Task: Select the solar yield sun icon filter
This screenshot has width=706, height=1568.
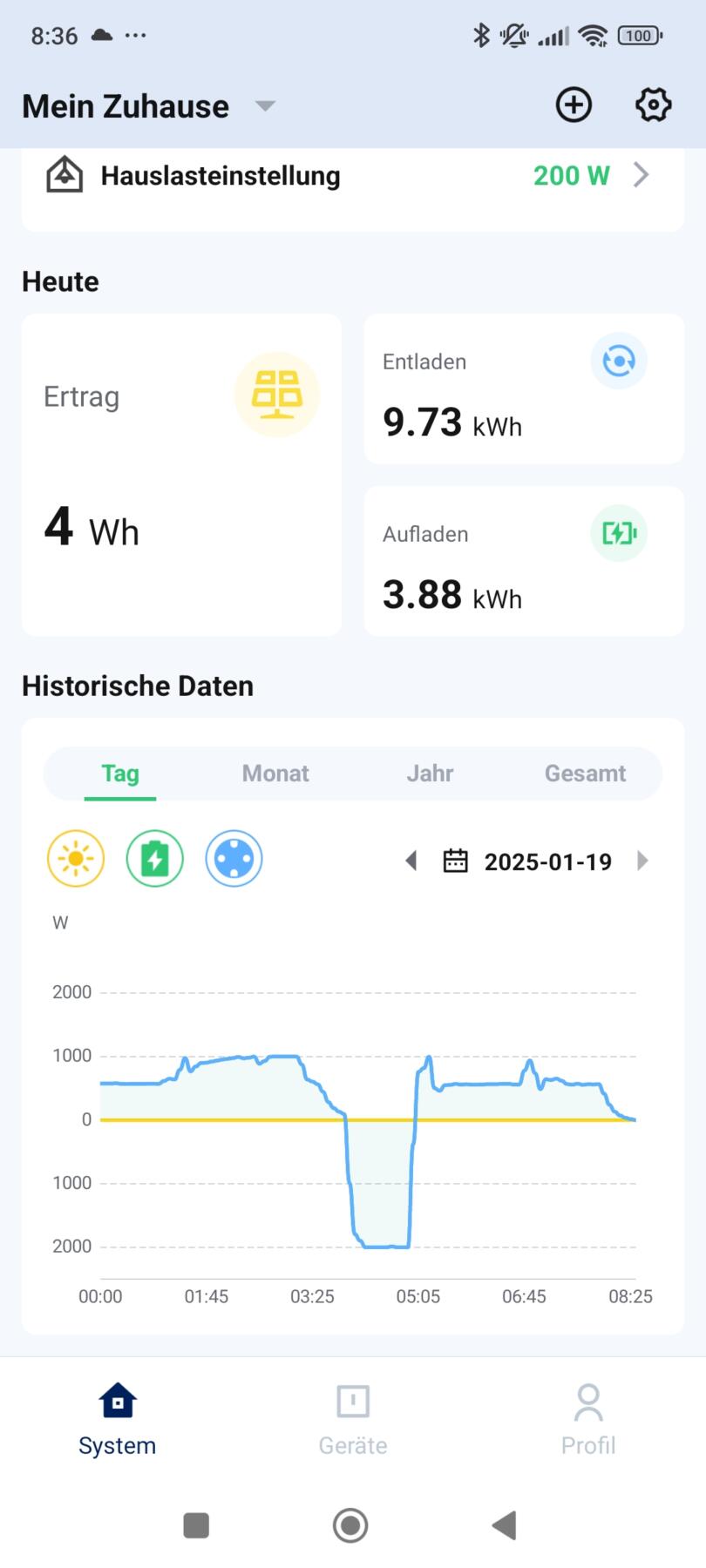Action: tap(76, 858)
